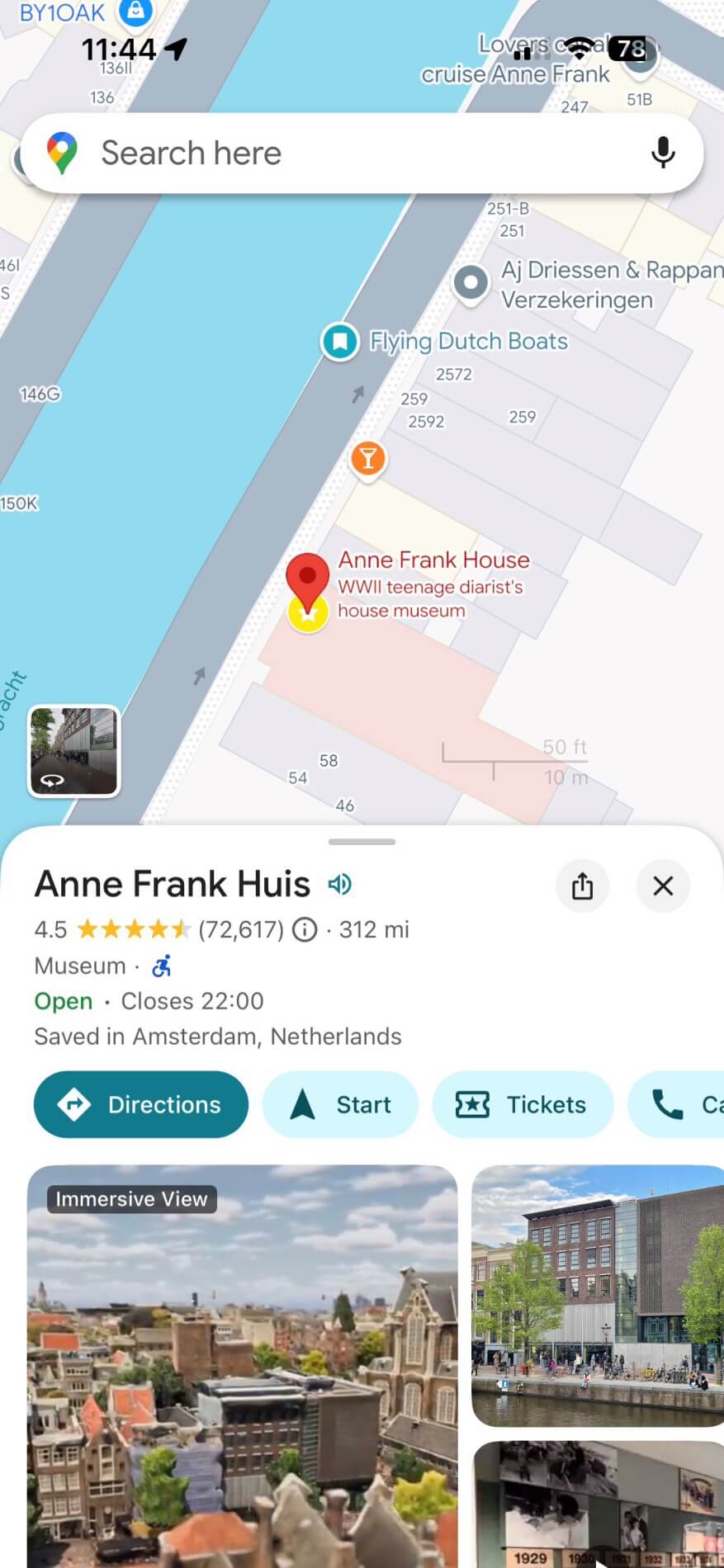Screen dimensions: 724x1568
Task: Select Flying Dutch Boats map marker
Action: click(339, 341)
